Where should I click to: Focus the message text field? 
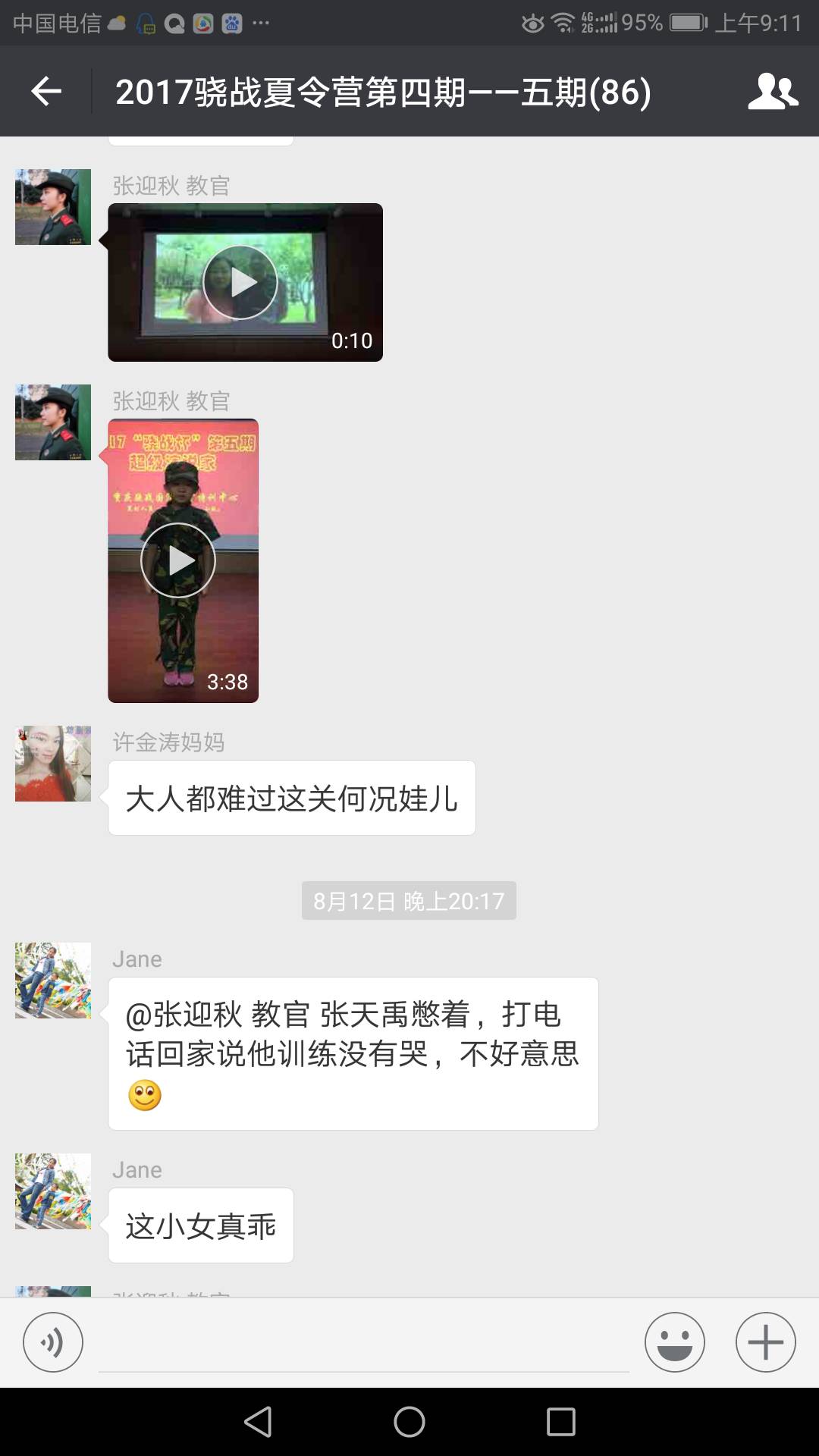click(x=364, y=1344)
